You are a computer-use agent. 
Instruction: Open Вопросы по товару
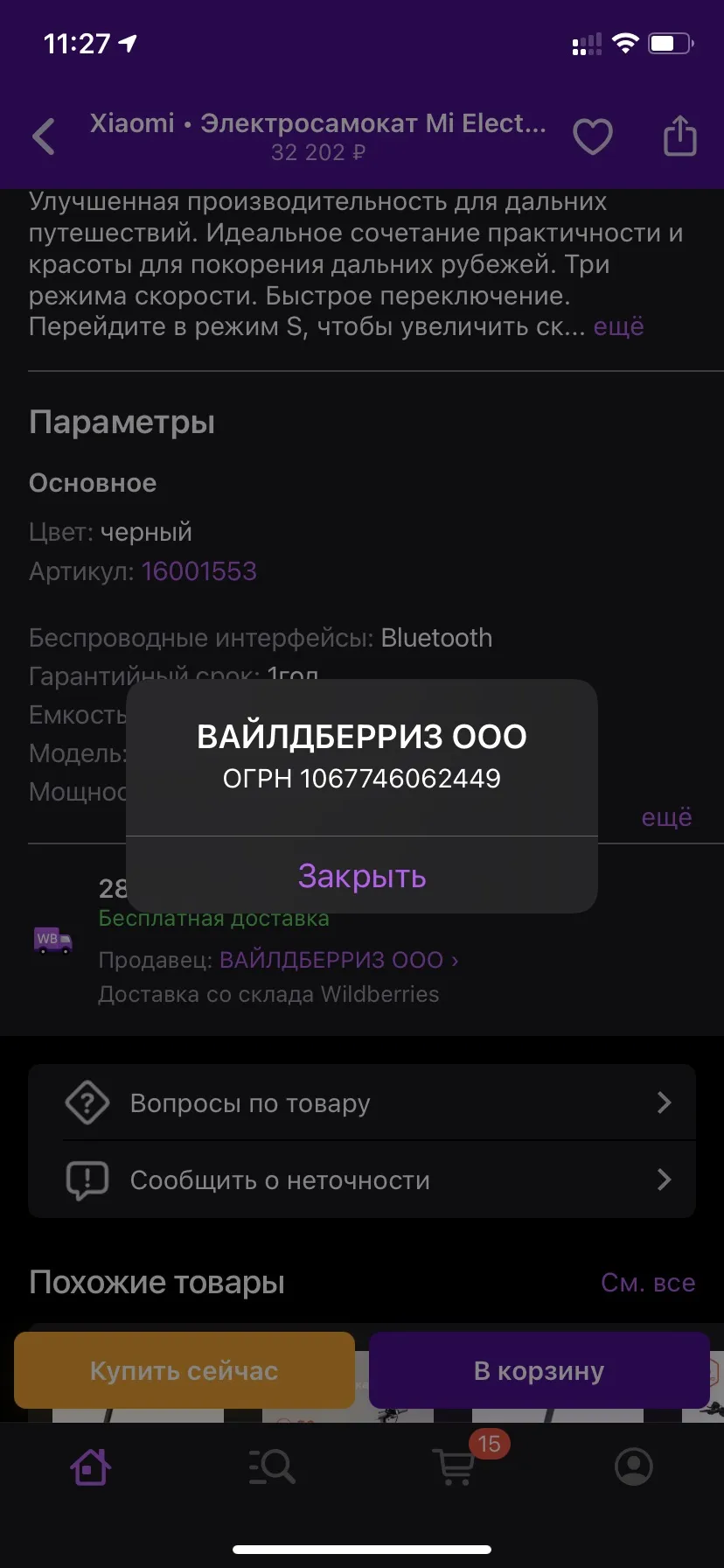(362, 1102)
